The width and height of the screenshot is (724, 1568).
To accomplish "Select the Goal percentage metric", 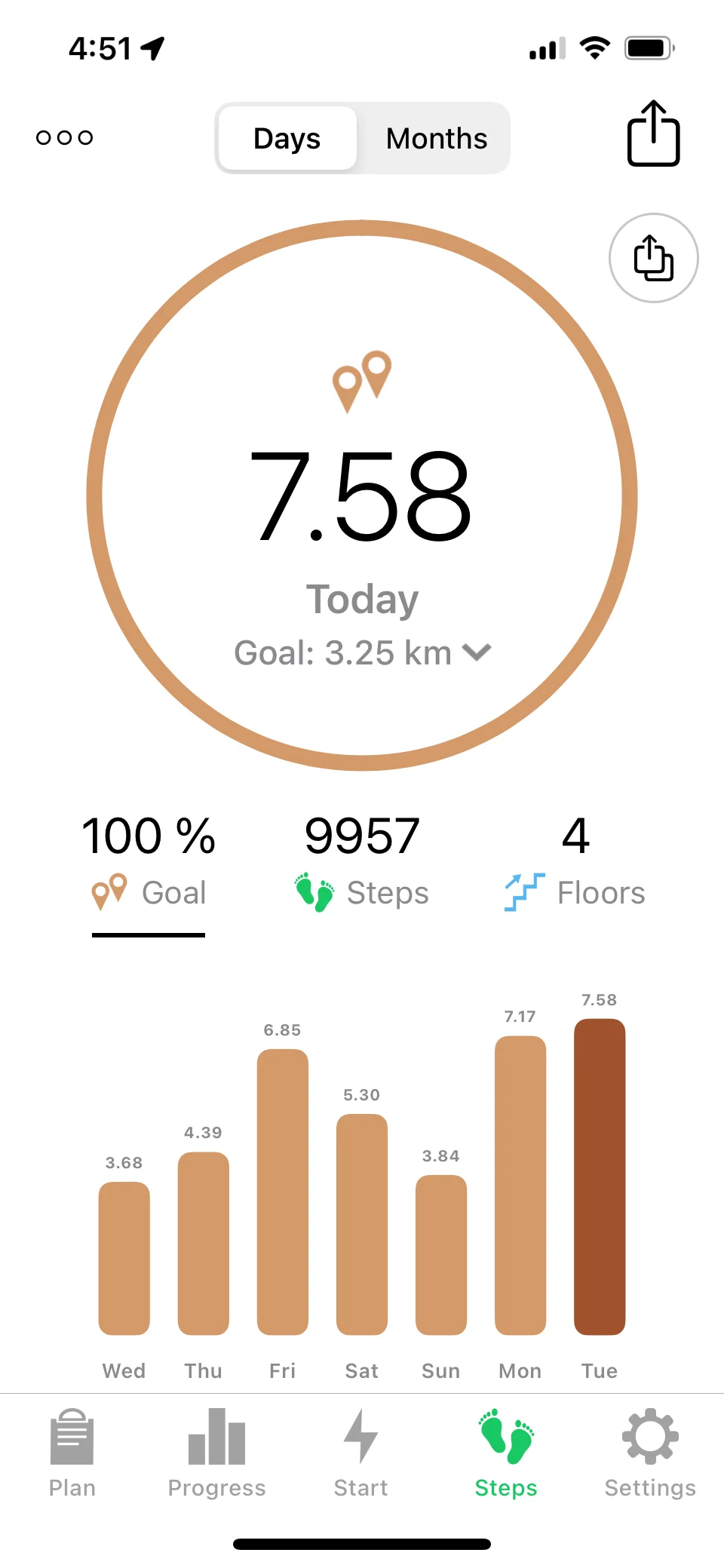I will point(149,862).
